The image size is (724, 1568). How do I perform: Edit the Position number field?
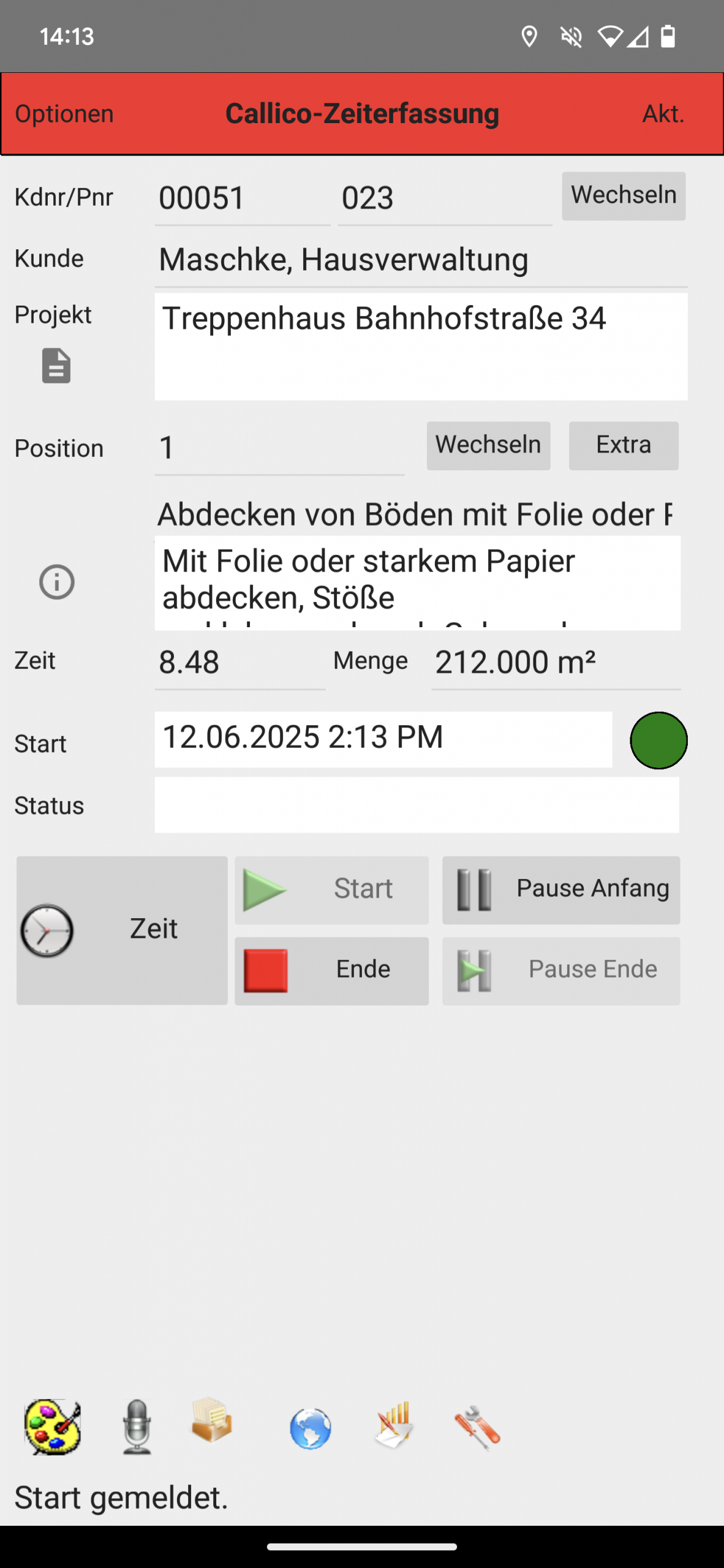tap(279, 448)
